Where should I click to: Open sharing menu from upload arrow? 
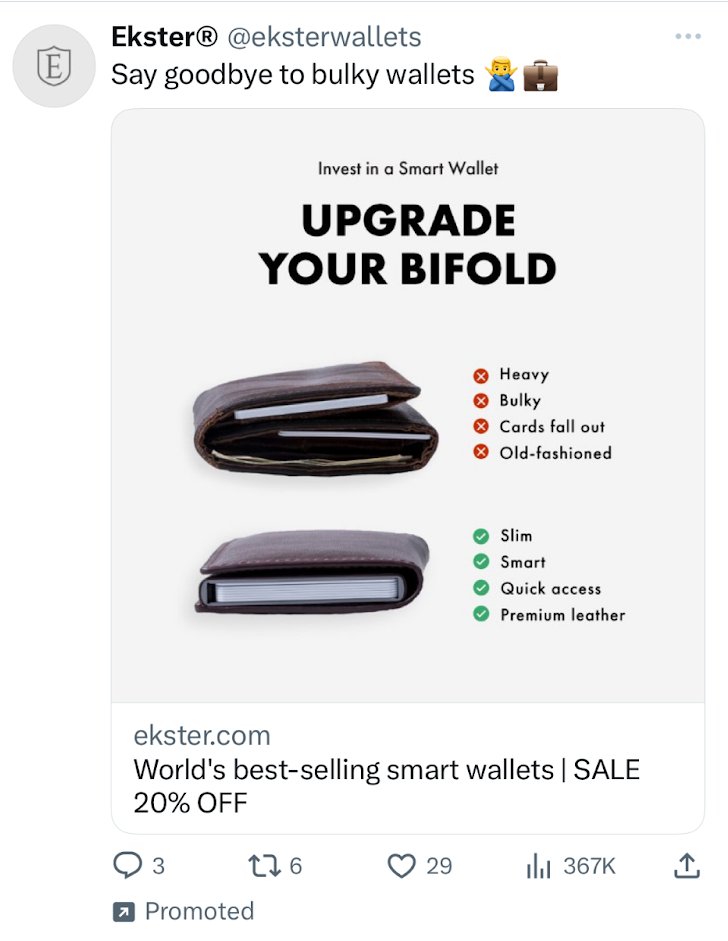tap(687, 866)
